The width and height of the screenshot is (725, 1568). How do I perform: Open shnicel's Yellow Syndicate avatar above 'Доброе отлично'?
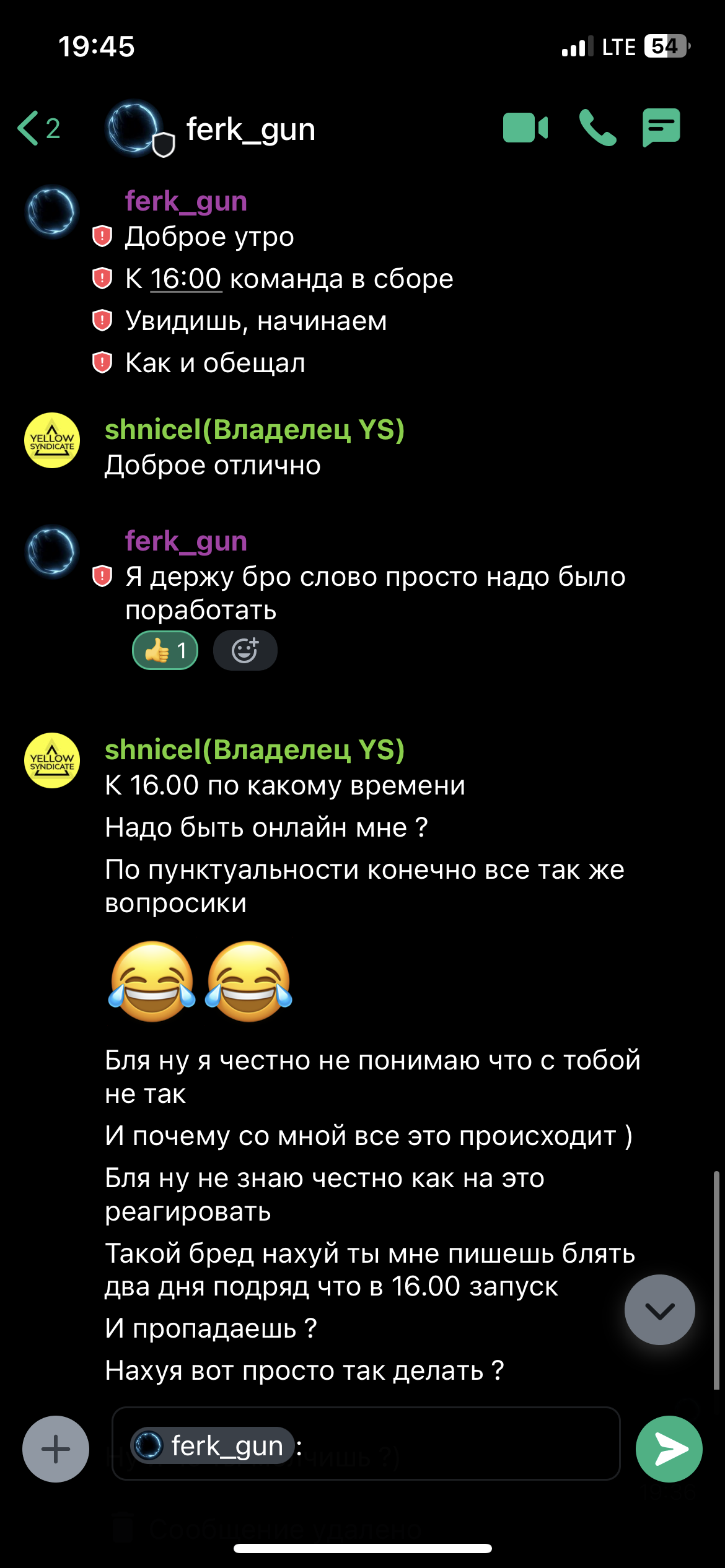coord(52,440)
